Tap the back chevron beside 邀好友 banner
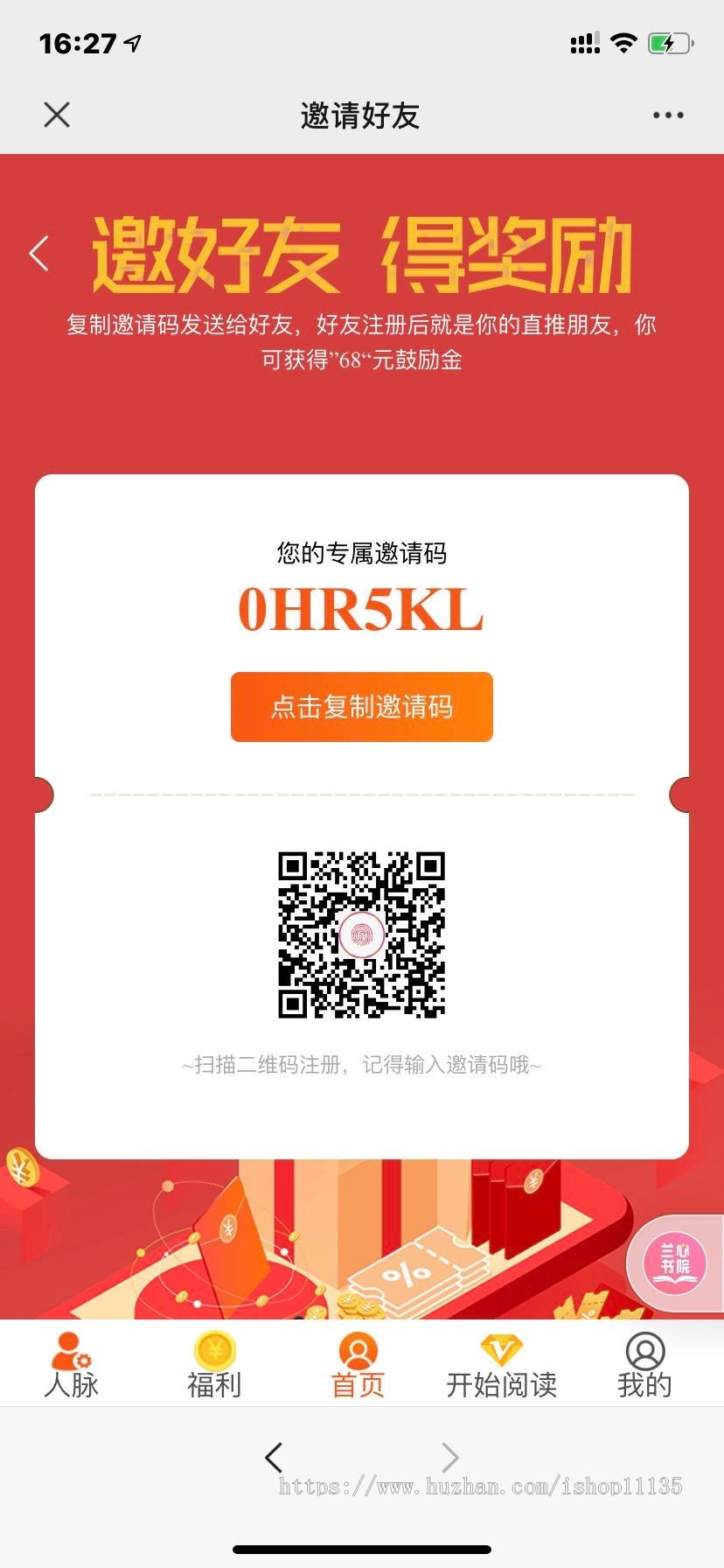The height and width of the screenshot is (1568, 724). click(37, 252)
